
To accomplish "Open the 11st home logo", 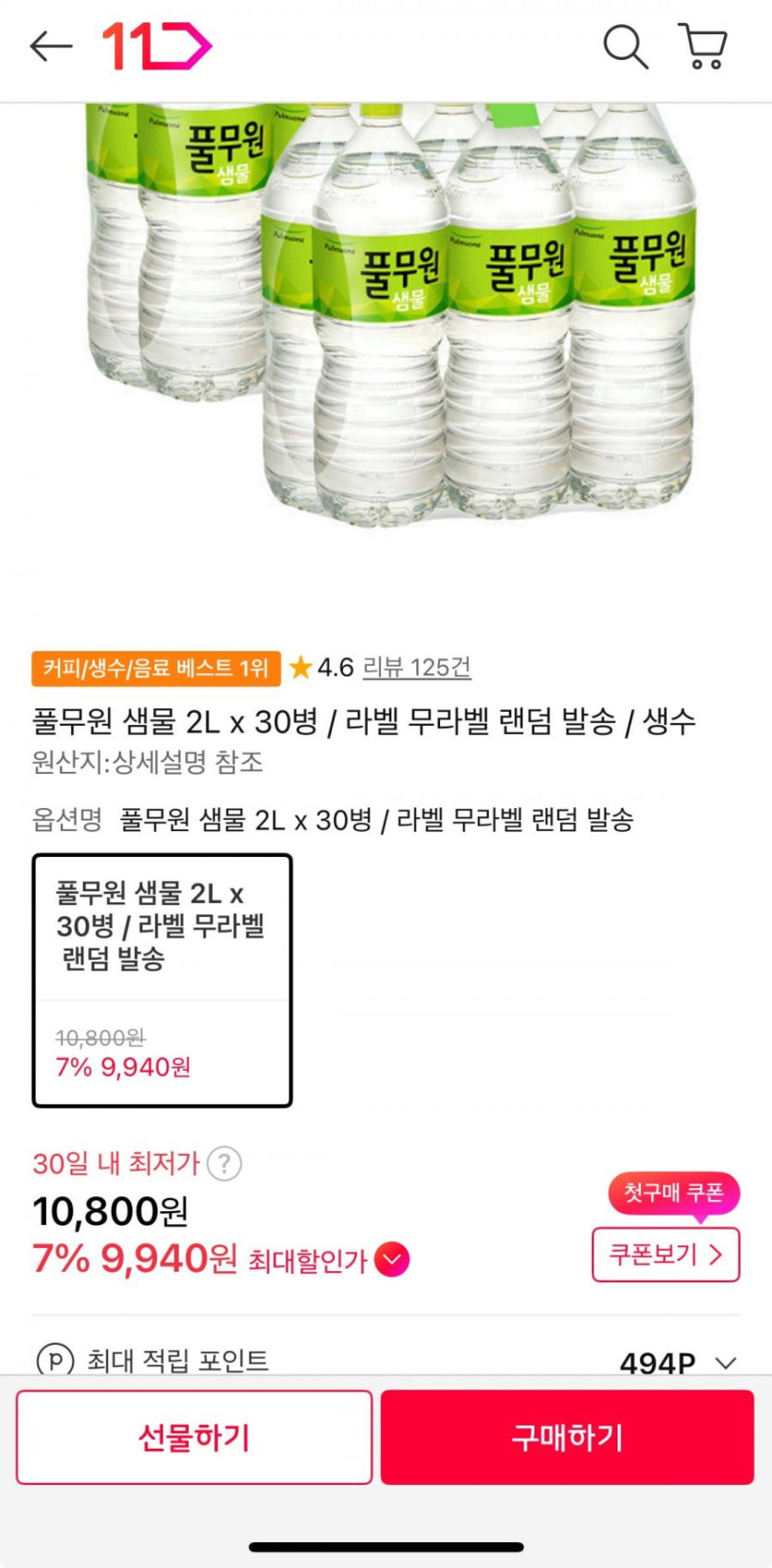I will coord(156,46).
